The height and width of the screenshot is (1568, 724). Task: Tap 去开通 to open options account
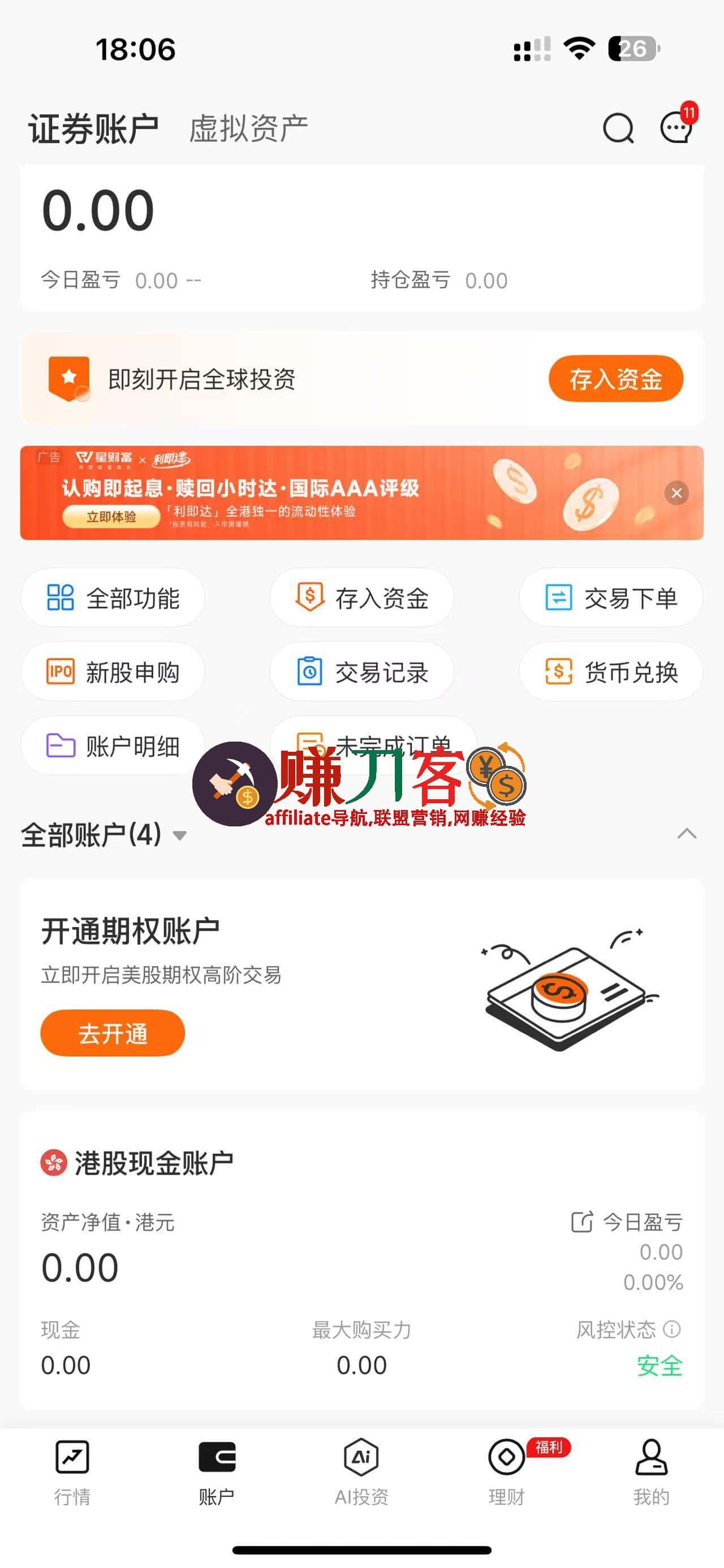click(113, 1033)
